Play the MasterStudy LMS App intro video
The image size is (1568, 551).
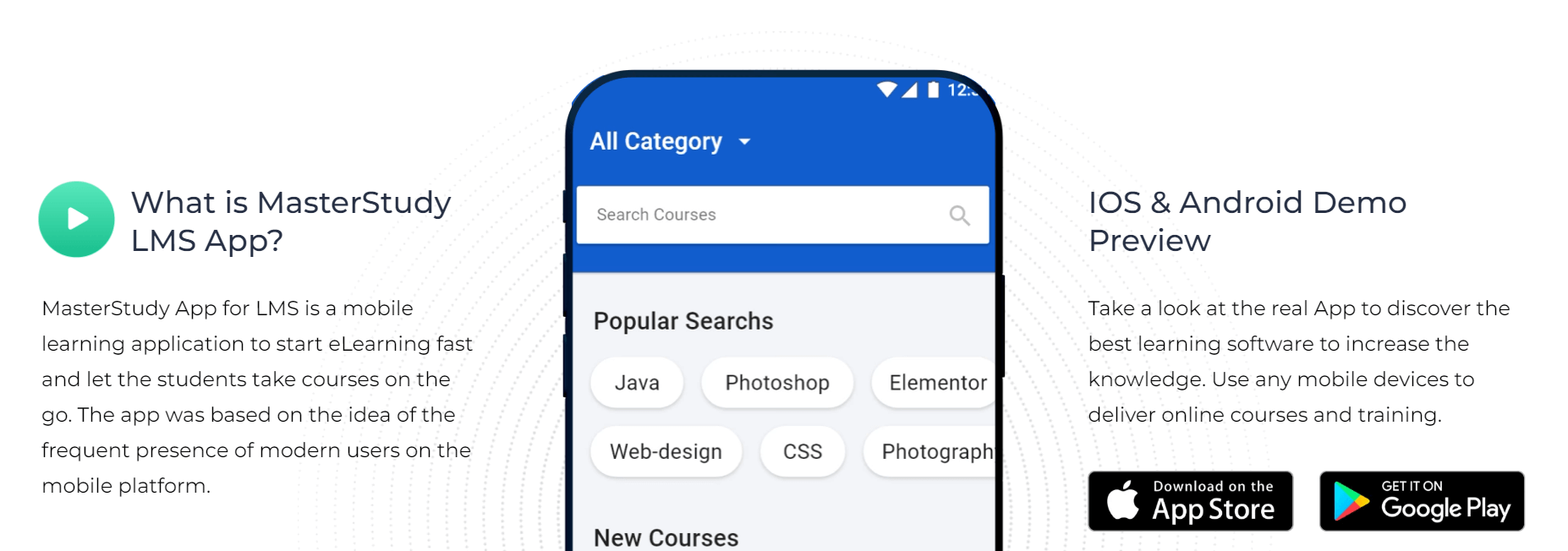(76, 219)
